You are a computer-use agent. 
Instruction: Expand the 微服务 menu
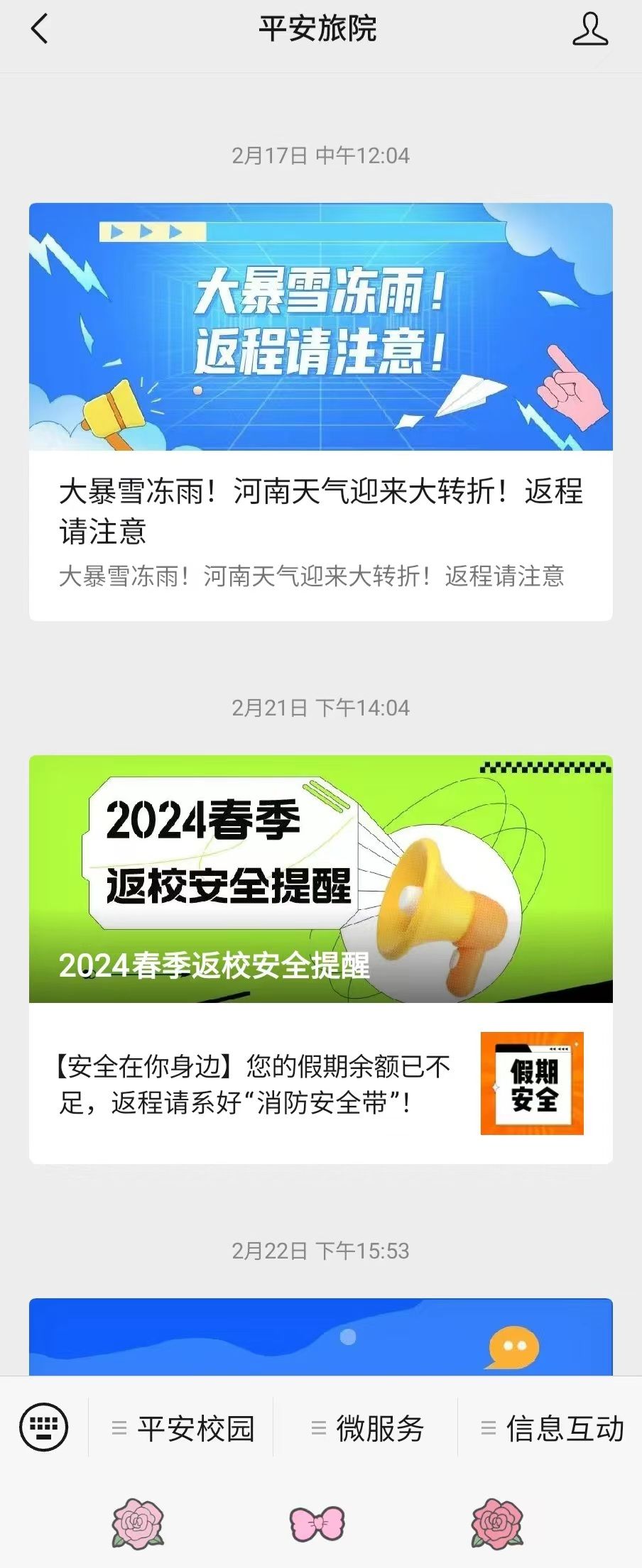(367, 1428)
